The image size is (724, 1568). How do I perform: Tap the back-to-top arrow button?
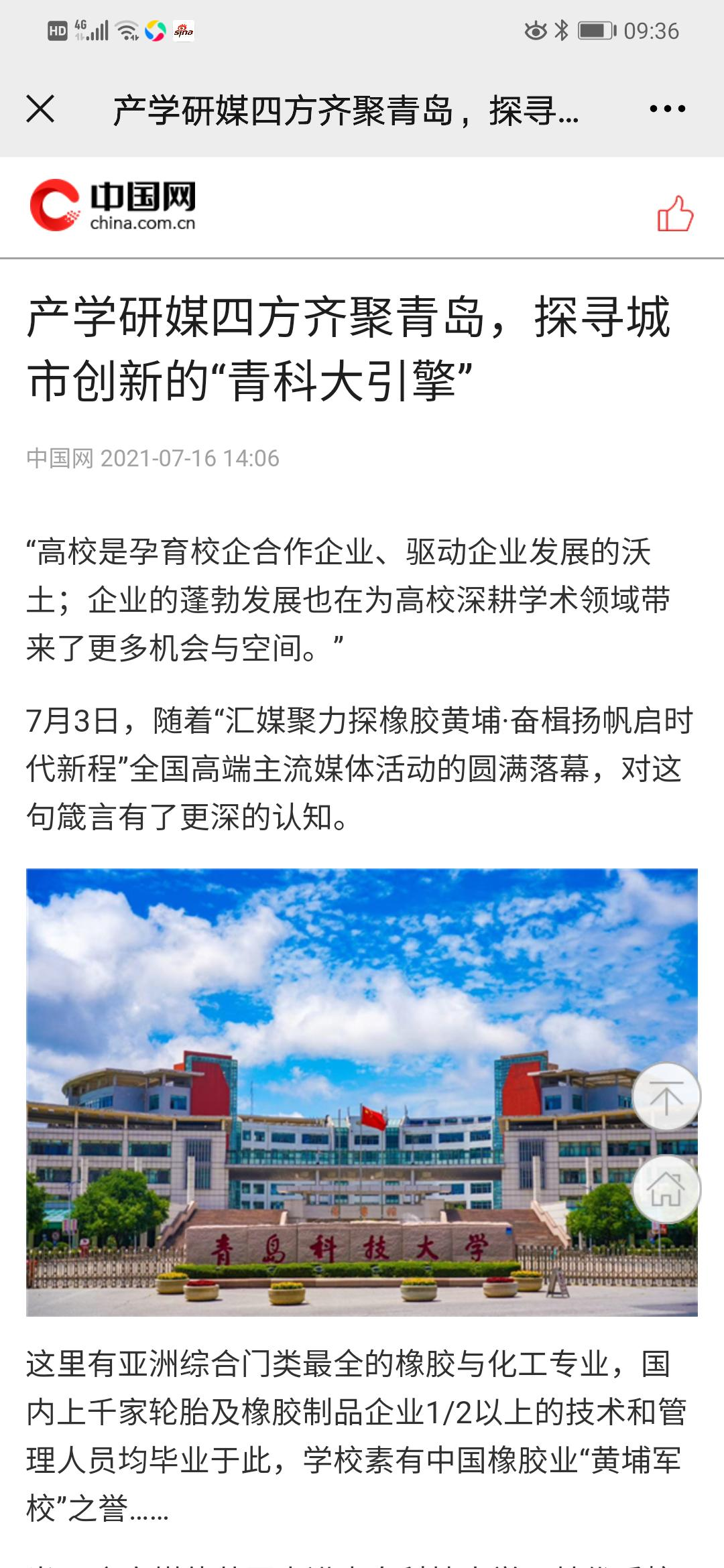pos(666,1098)
